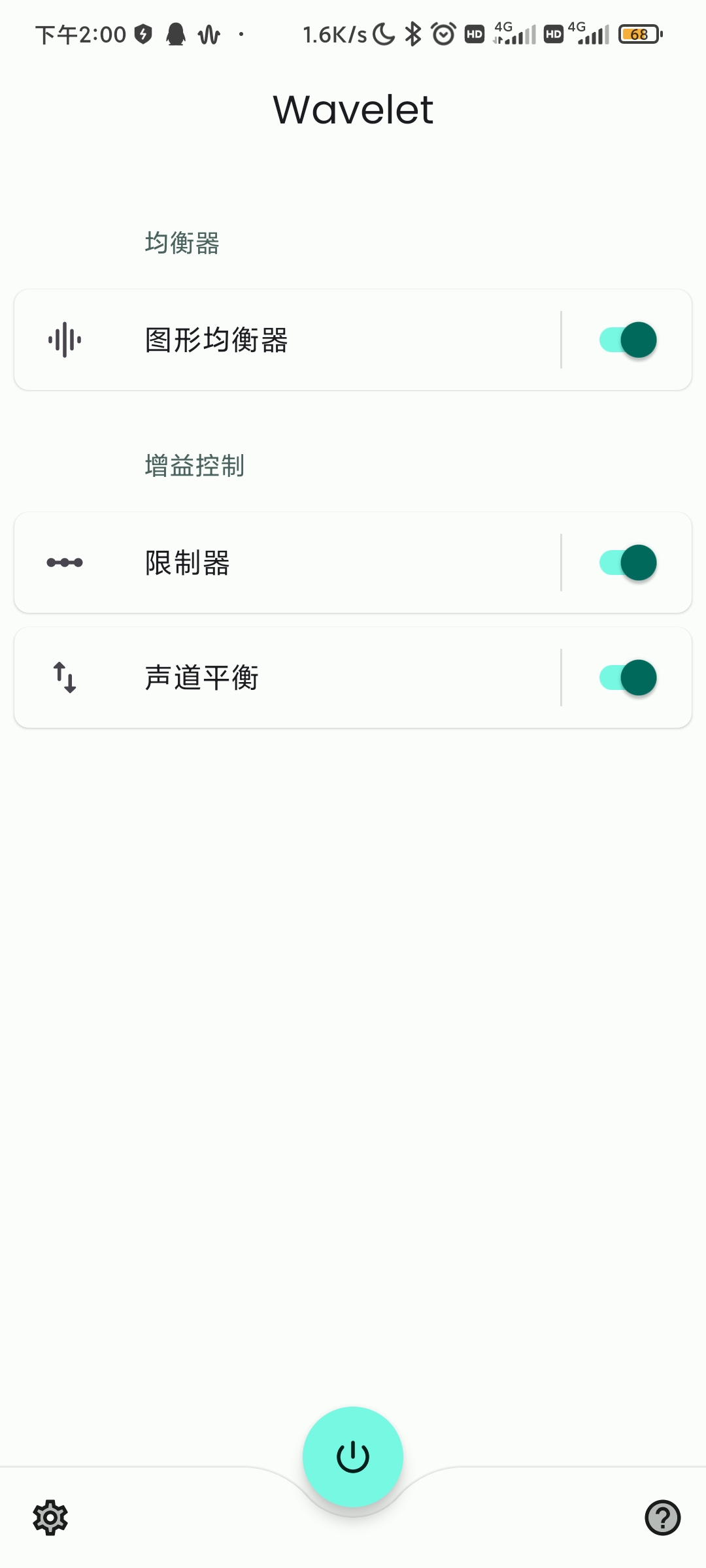Disable the 限制器 switch
This screenshot has width=706, height=1568.
(x=628, y=563)
